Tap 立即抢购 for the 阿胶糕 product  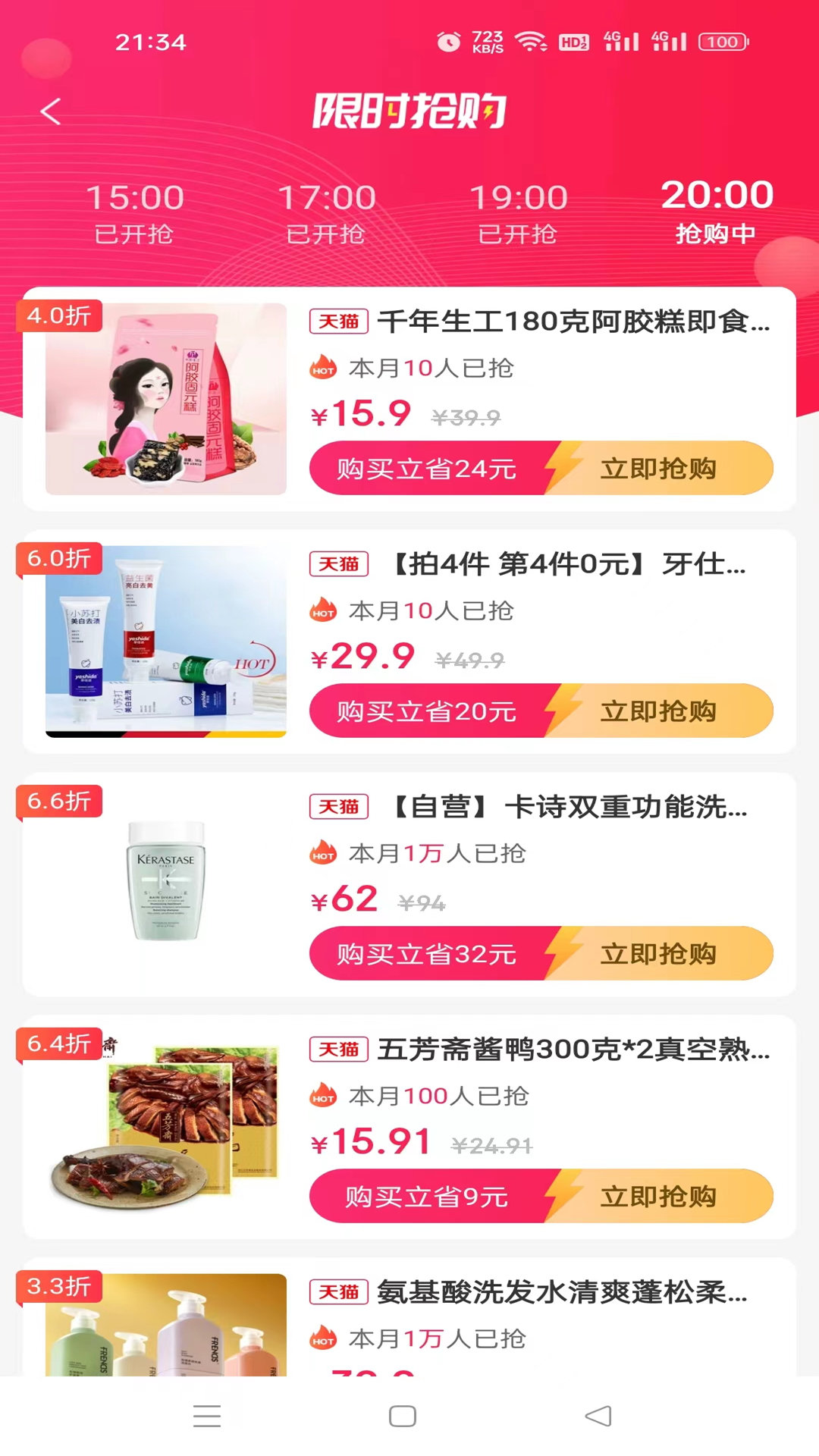tap(660, 468)
